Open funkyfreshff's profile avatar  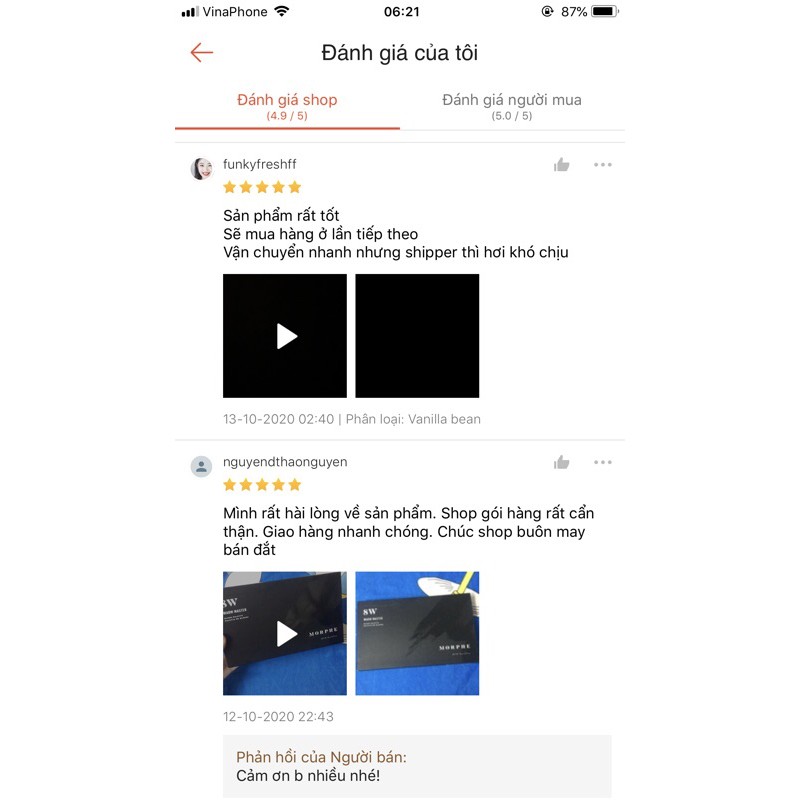tap(202, 168)
